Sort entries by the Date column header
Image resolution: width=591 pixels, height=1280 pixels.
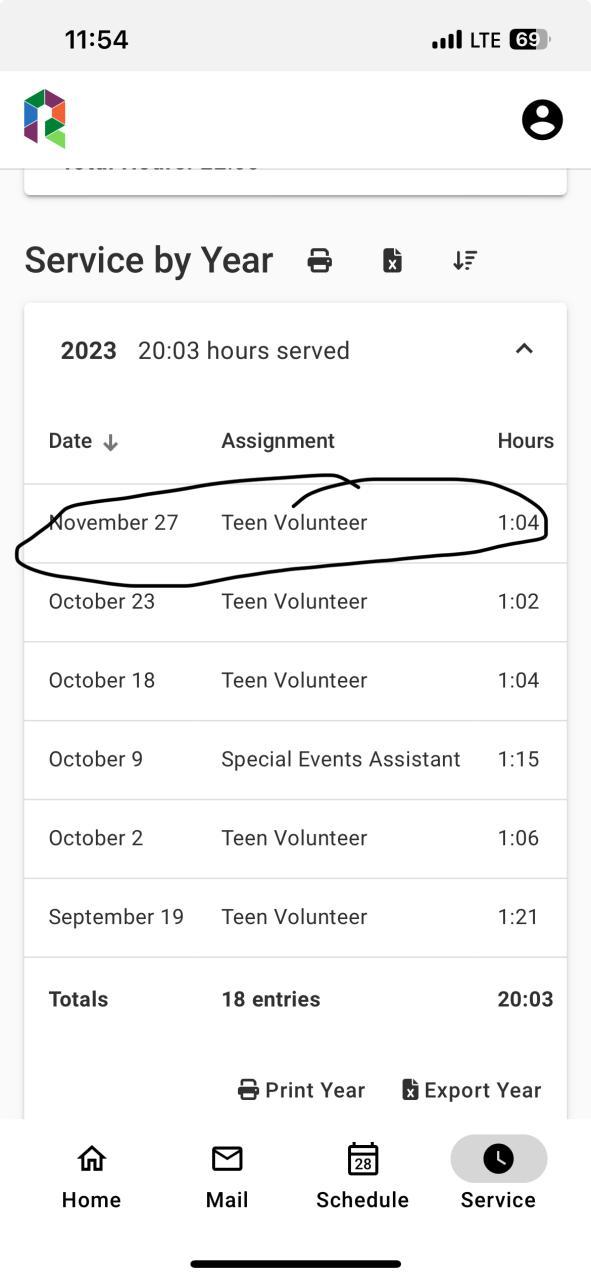coord(83,441)
